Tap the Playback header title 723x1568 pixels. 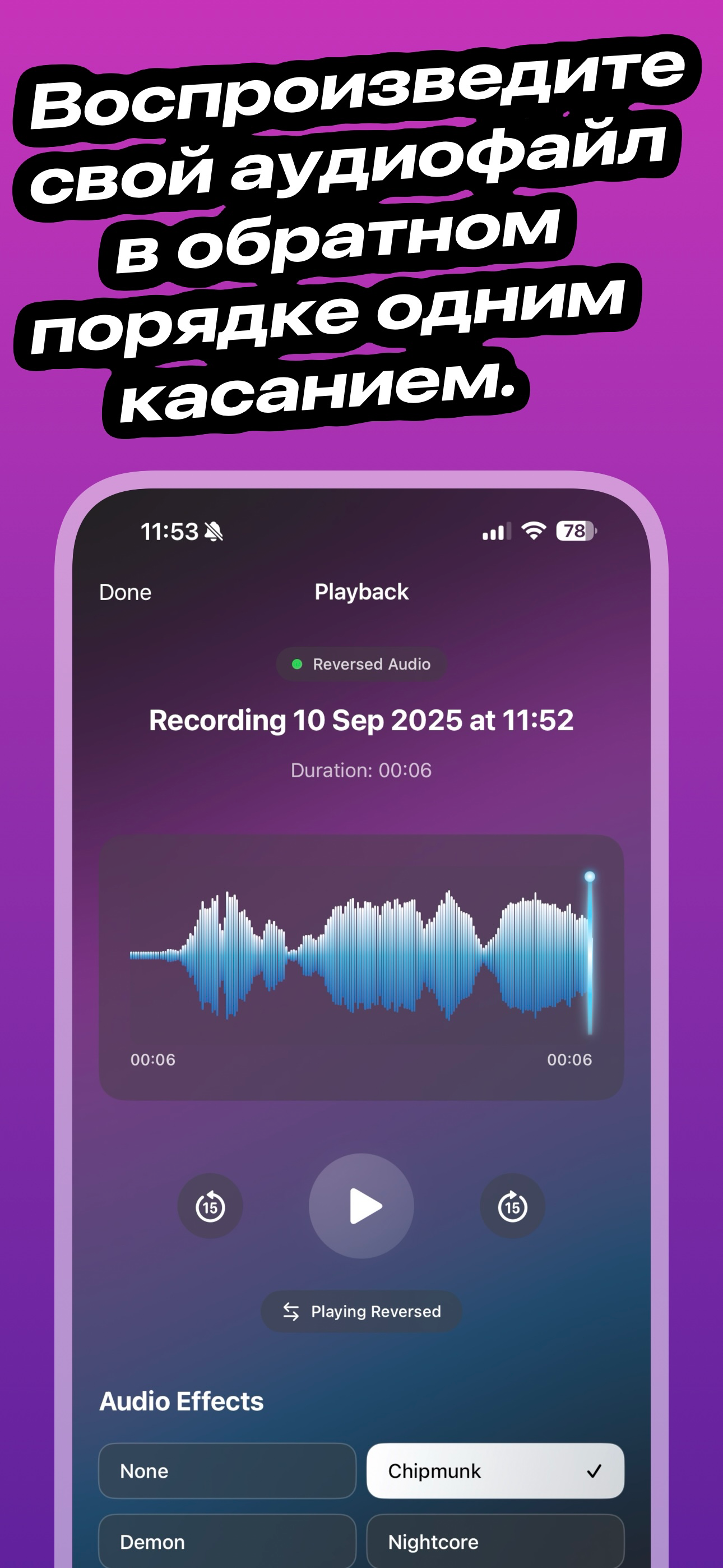pos(361,592)
